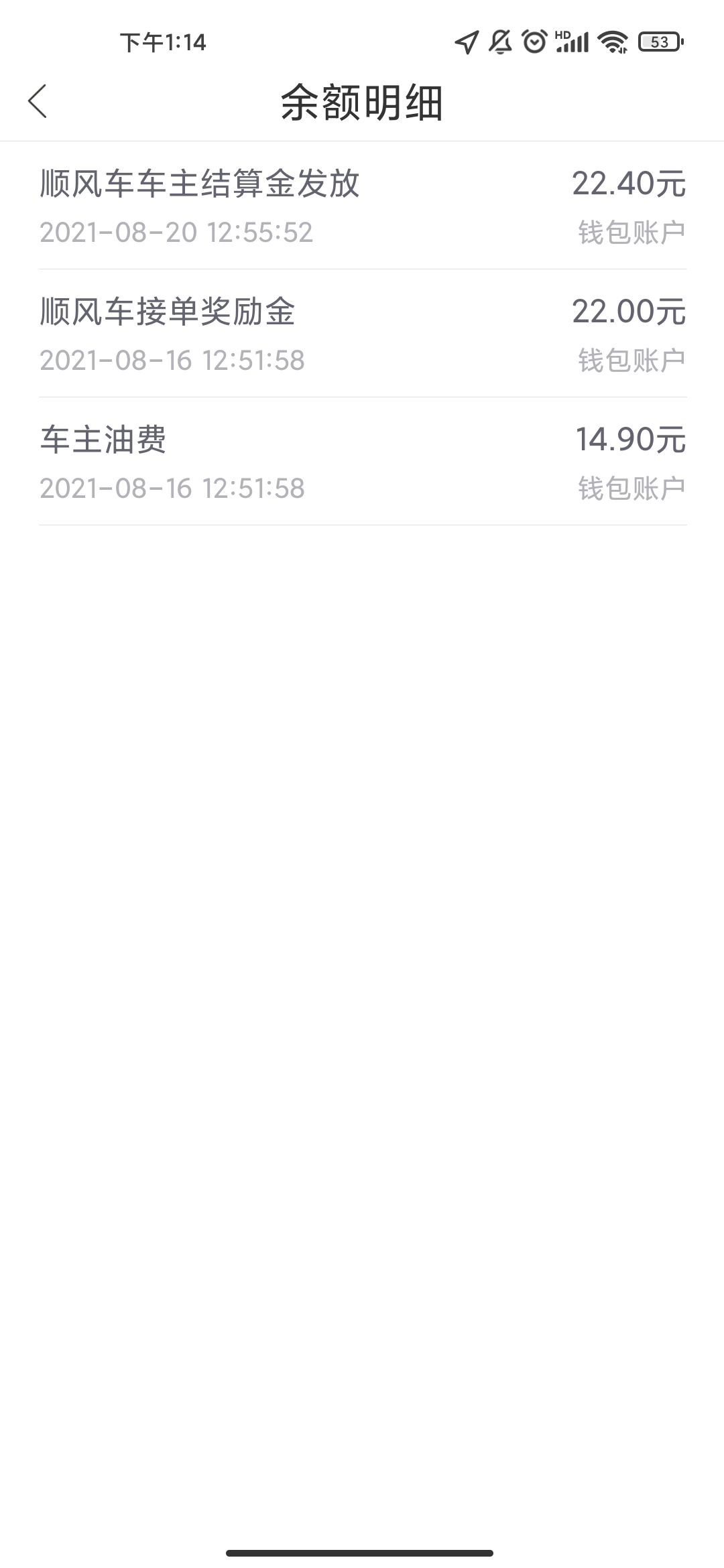
Task: Tap the Wi-Fi icon in the status bar
Action: 613,42
